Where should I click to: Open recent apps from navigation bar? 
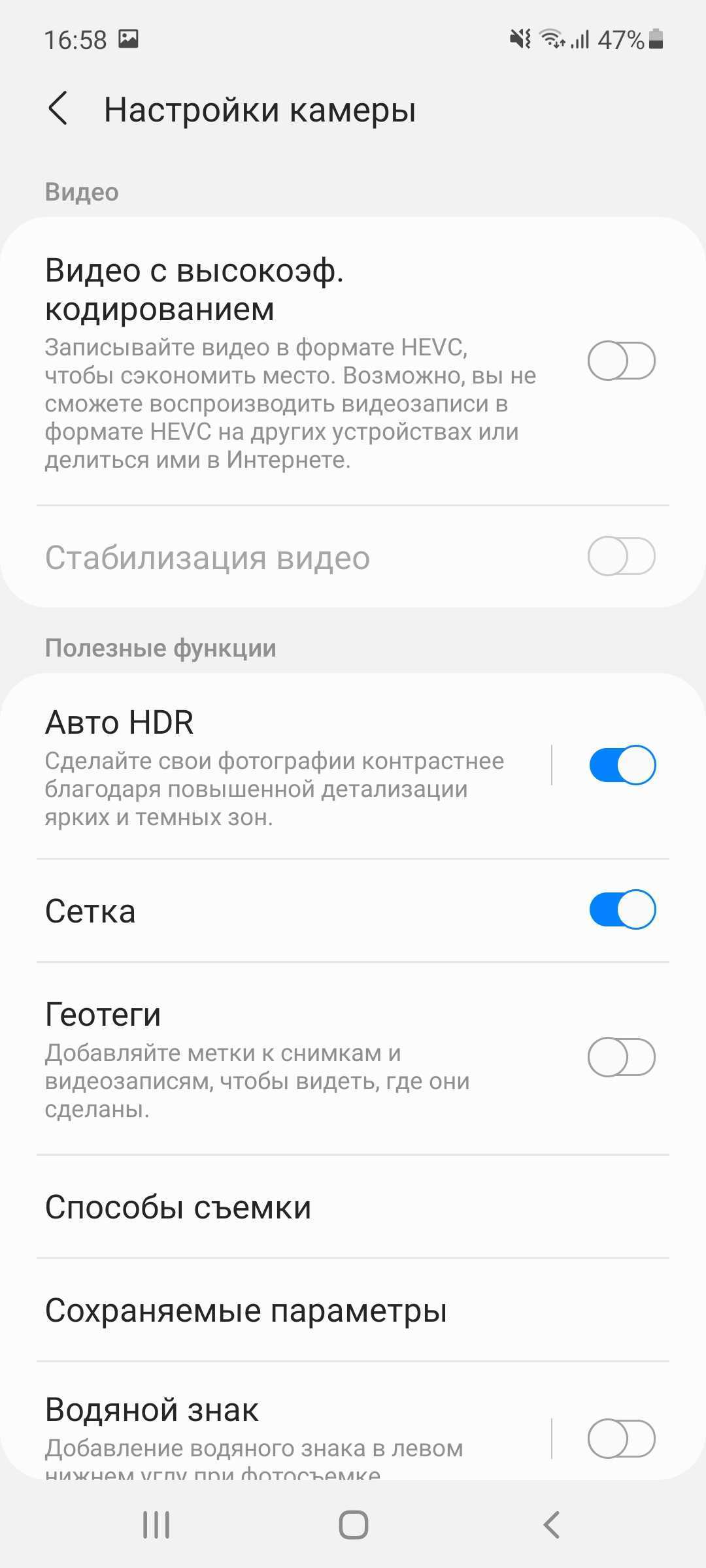156,1525
